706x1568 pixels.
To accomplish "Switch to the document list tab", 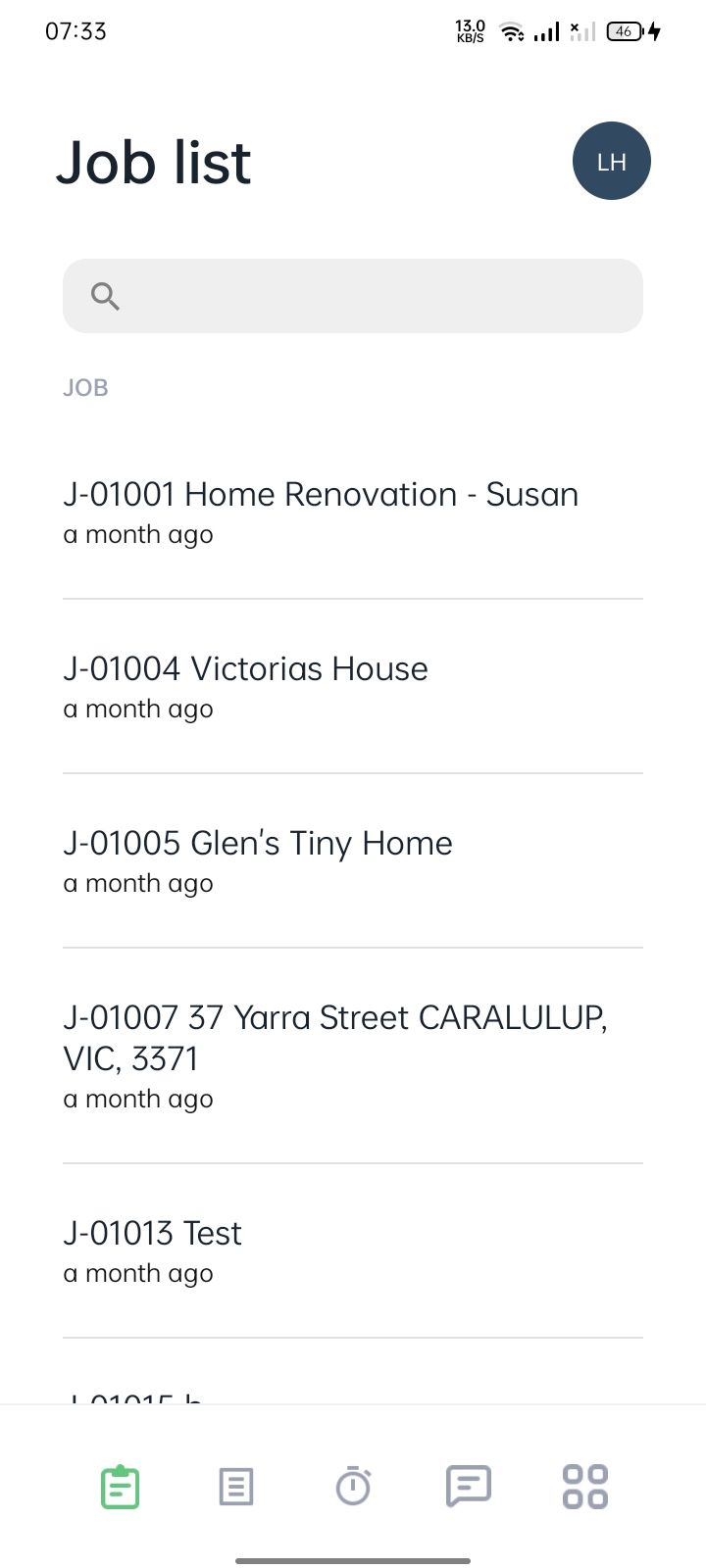I will point(236,1487).
